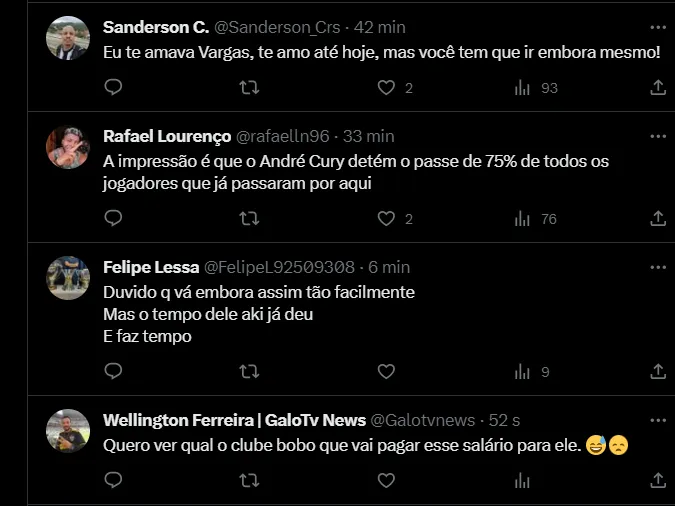View analytics of Rafael Lourenço's tweet
675x506 pixels.
coord(522,218)
